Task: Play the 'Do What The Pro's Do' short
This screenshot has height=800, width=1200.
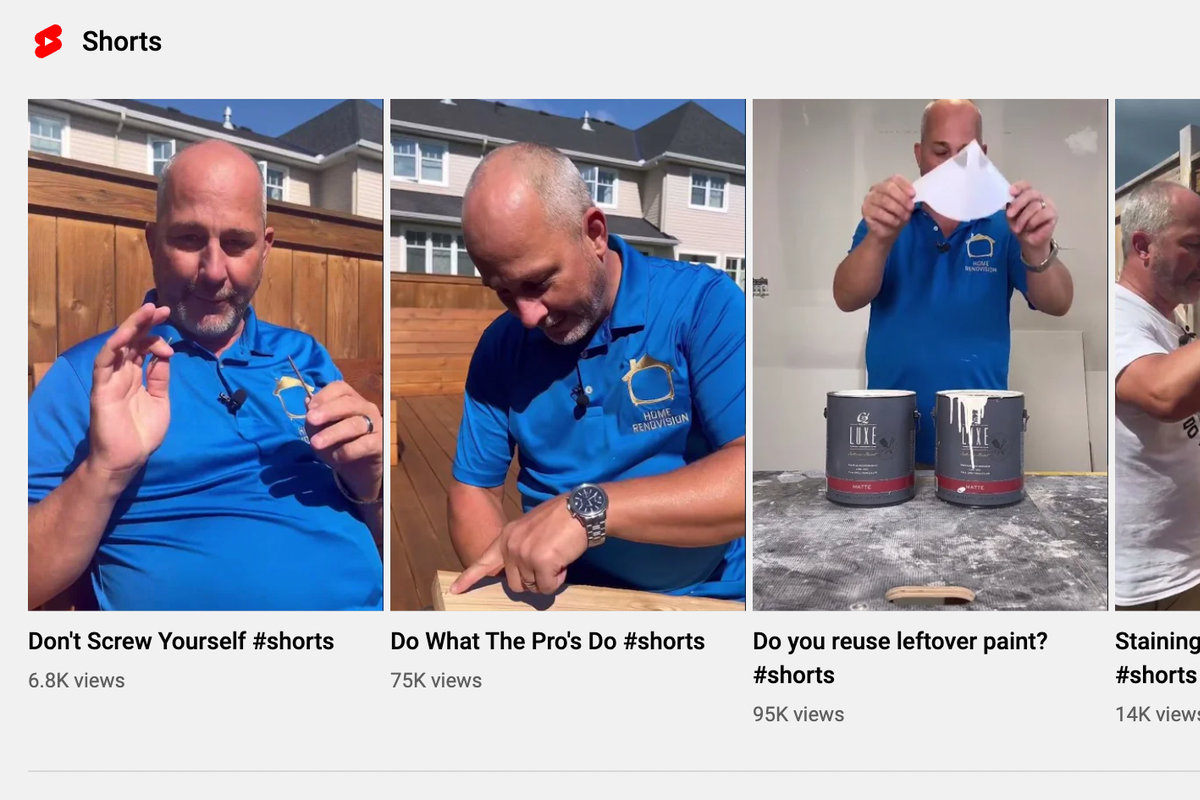Action: tap(567, 355)
